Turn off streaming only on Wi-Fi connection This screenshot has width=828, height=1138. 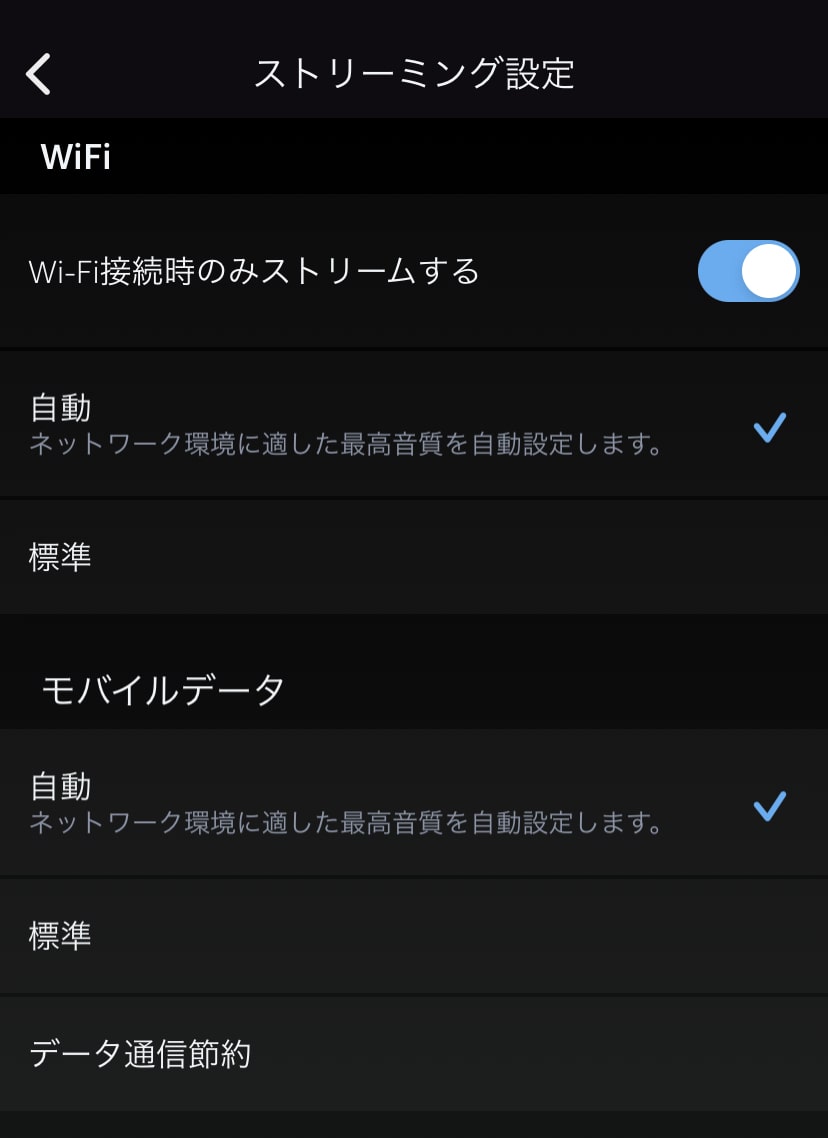[748, 270]
